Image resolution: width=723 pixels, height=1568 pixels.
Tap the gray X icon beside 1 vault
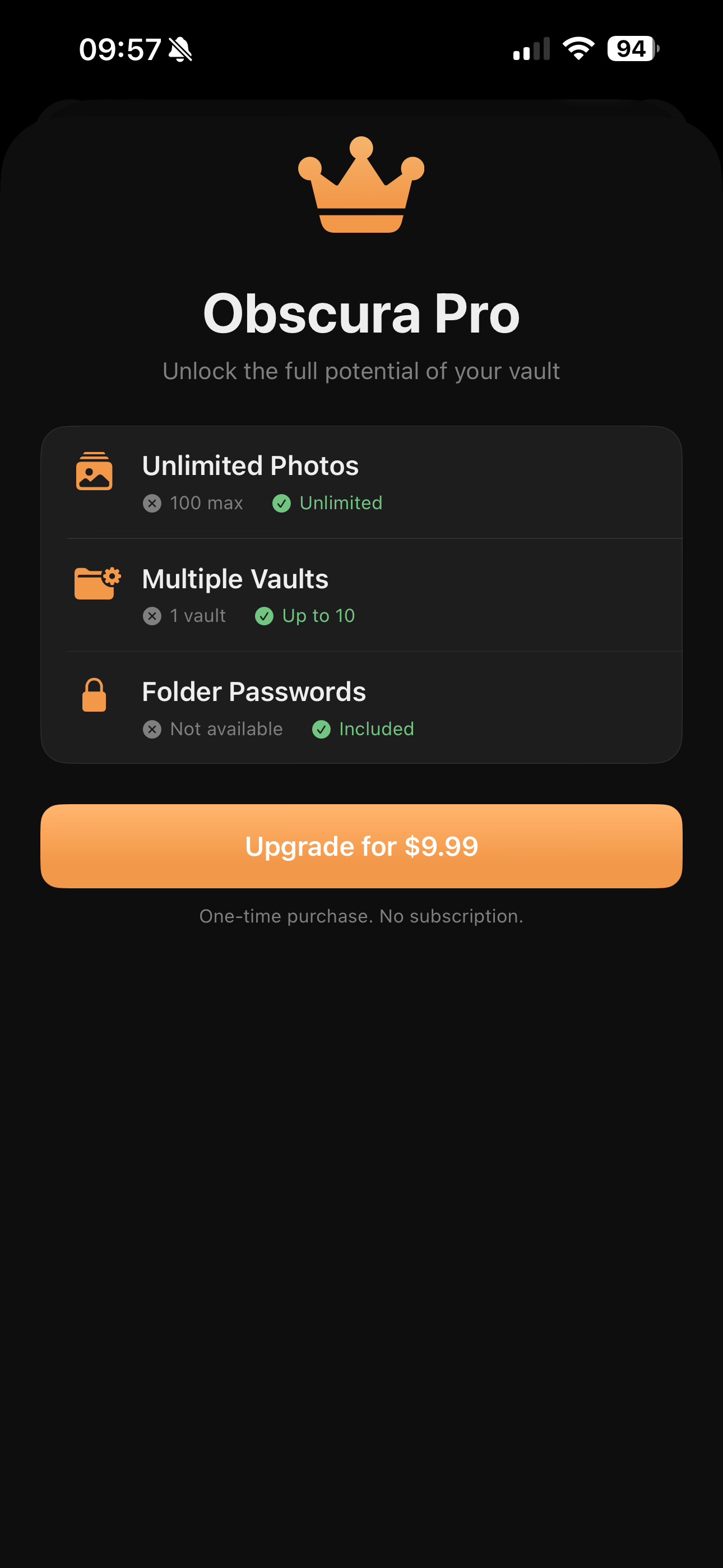pyautogui.click(x=151, y=616)
